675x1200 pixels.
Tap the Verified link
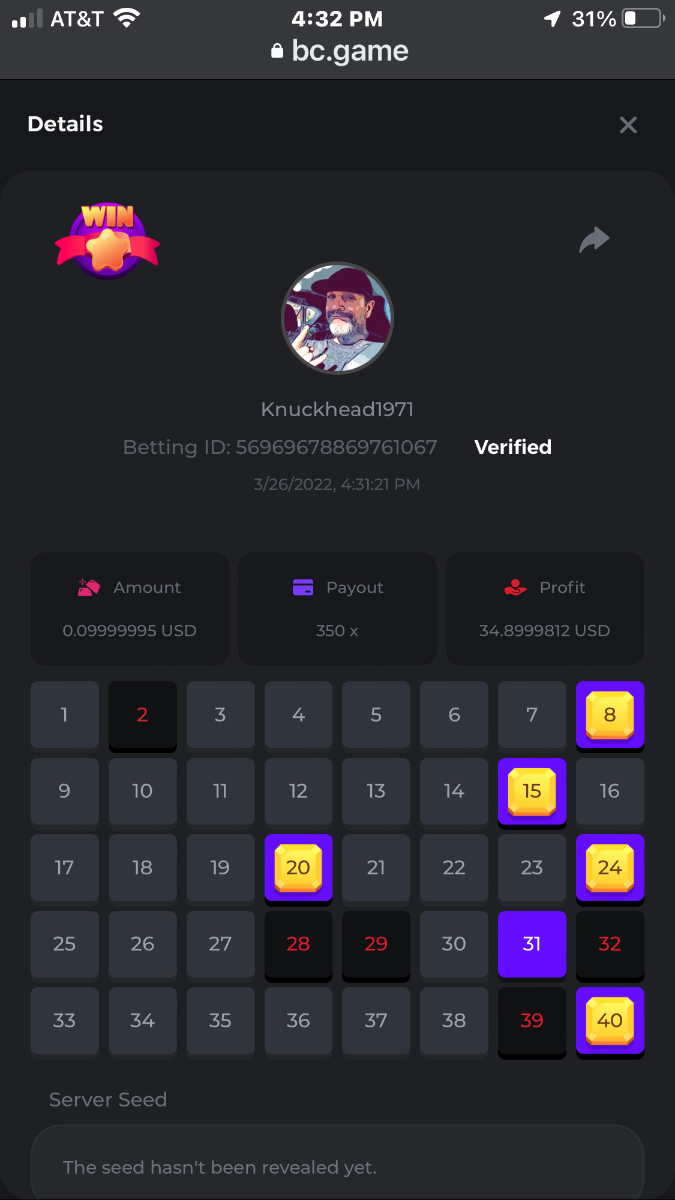(513, 447)
